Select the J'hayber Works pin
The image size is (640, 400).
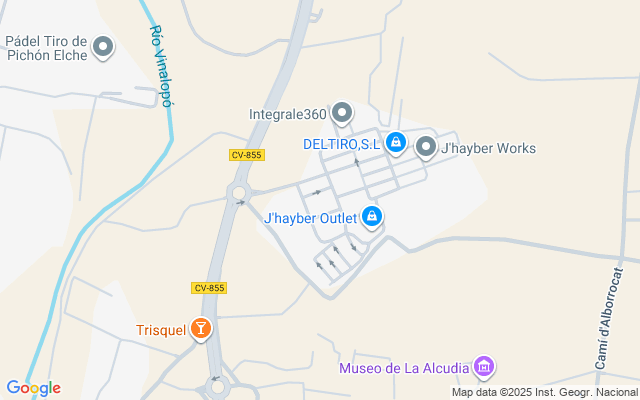point(425,147)
